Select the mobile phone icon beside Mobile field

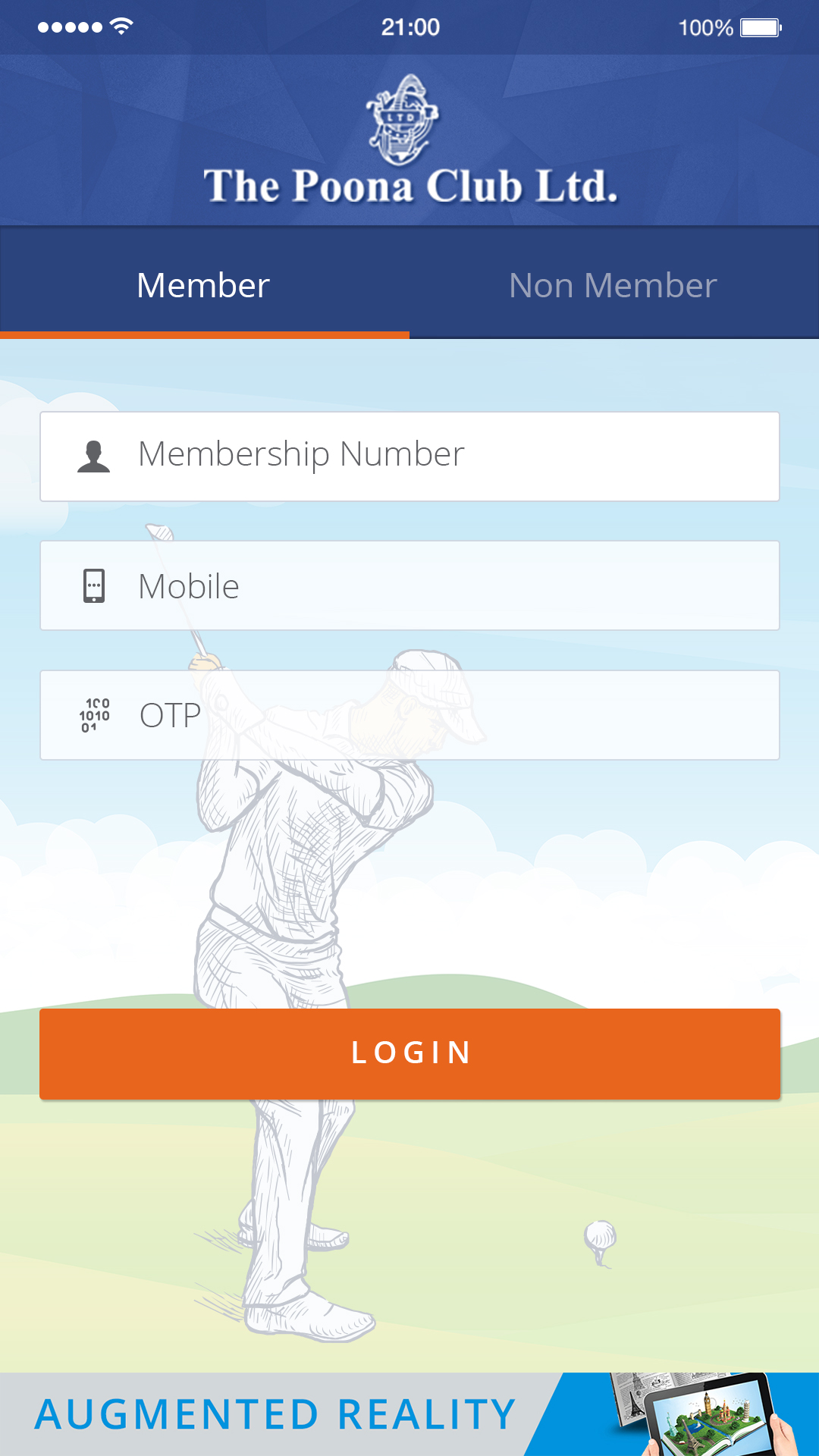[94, 585]
